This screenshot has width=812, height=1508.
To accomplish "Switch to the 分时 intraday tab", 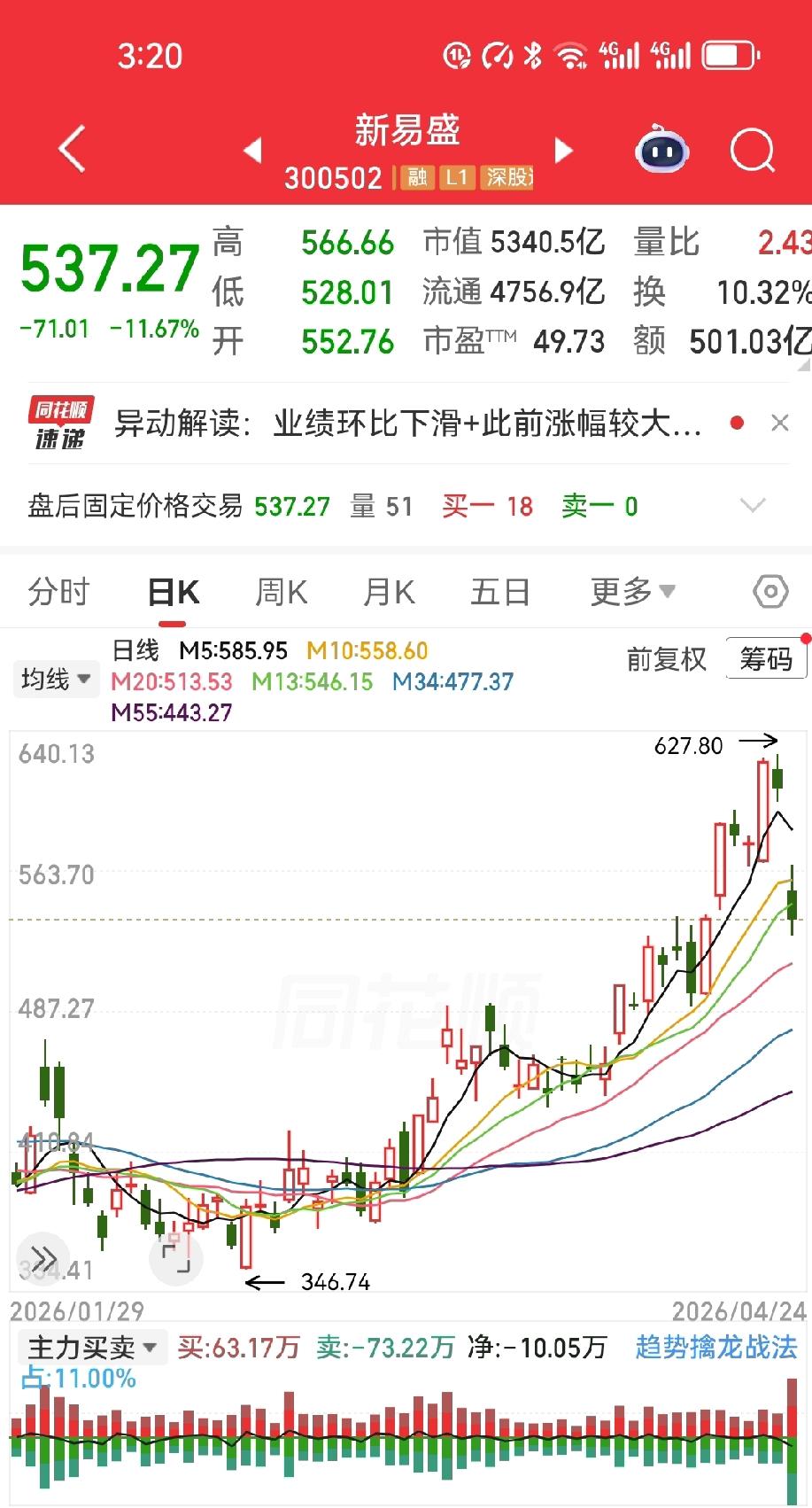I will (x=57, y=591).
